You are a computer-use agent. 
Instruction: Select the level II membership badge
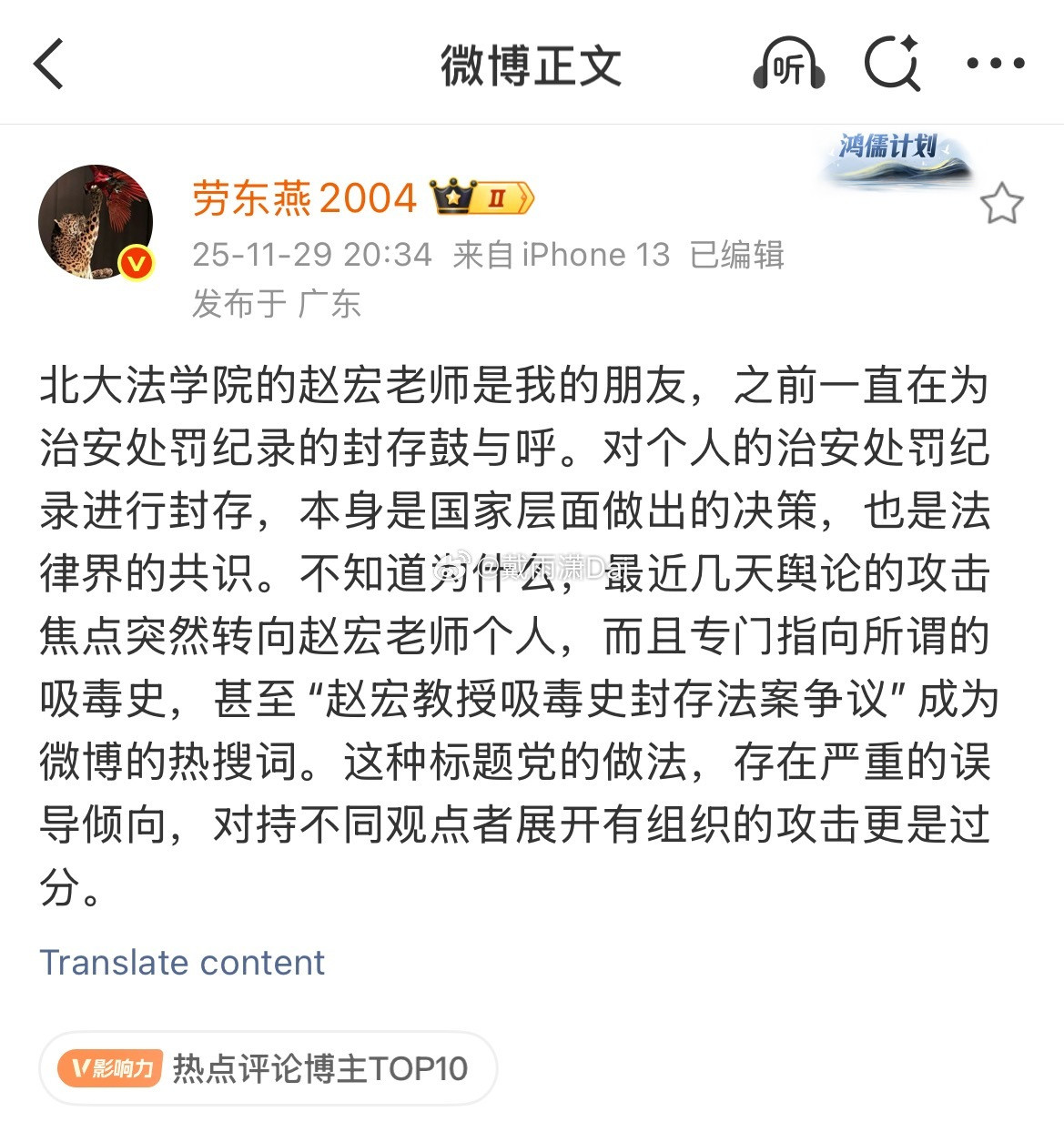(497, 196)
